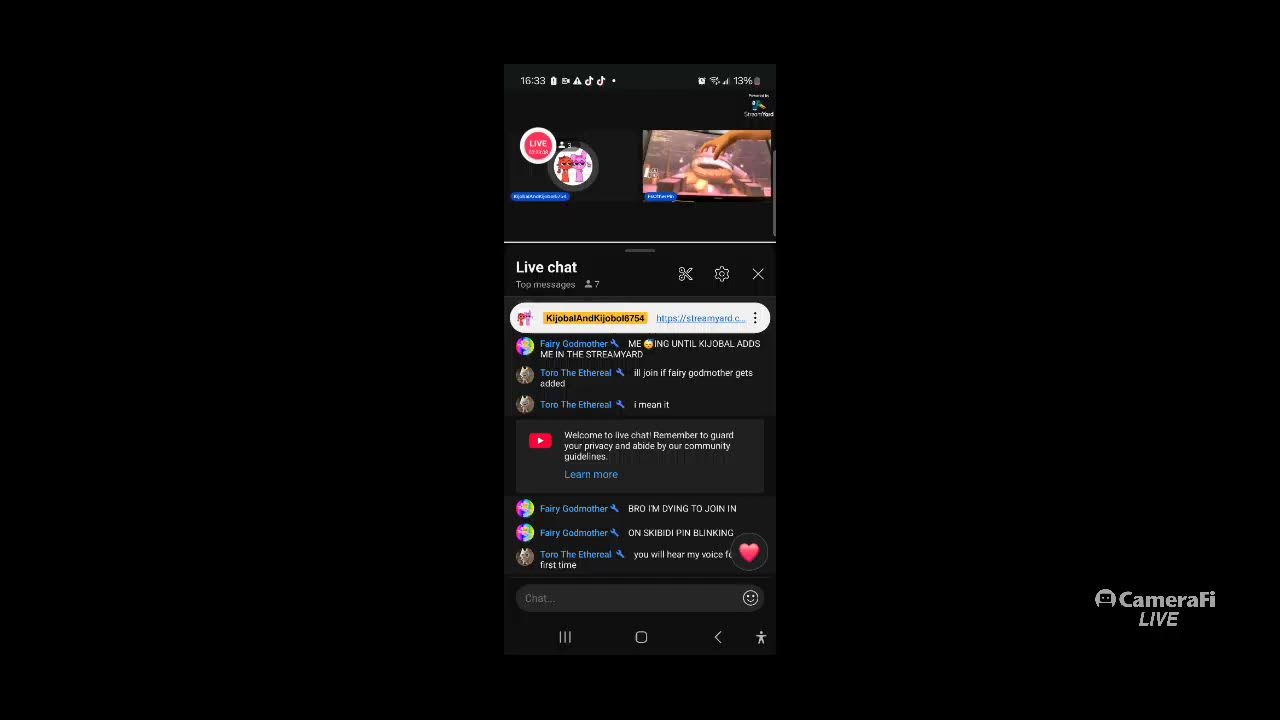Tap Learn more about community guidelines
1280x720 pixels.
click(590, 474)
